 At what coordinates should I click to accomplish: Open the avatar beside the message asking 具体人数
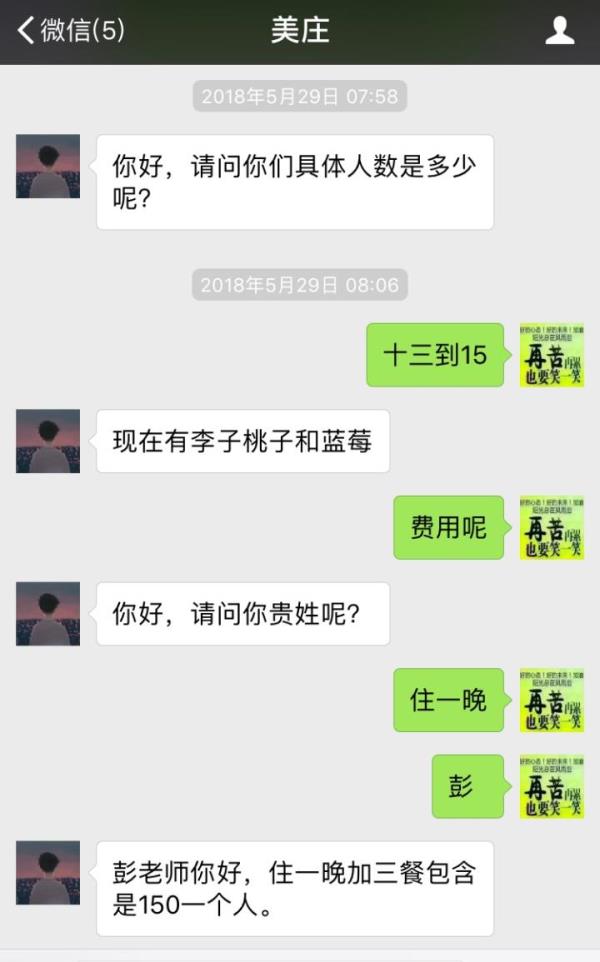[48, 166]
